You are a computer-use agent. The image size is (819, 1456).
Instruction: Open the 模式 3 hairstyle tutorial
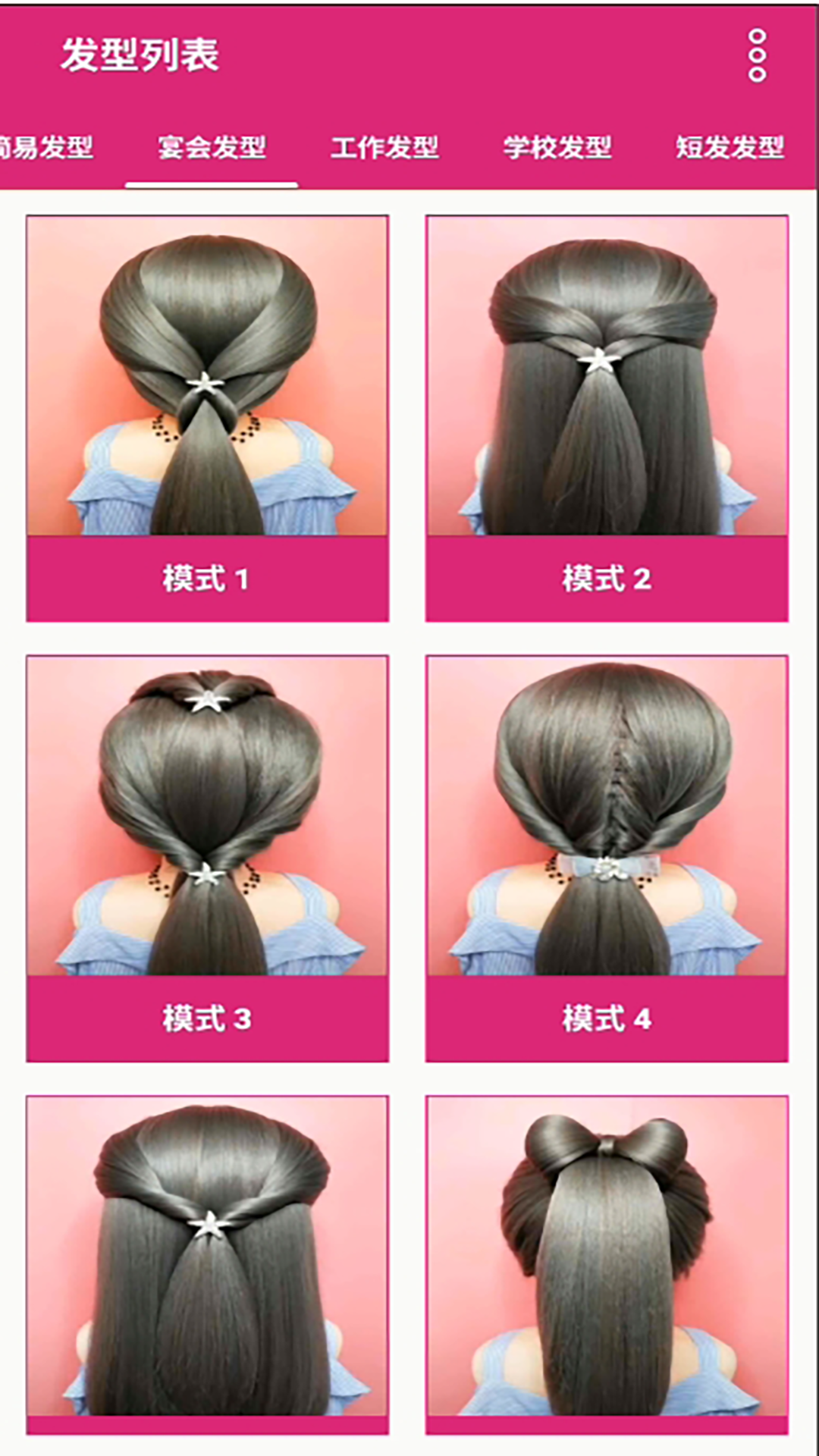[x=207, y=857]
